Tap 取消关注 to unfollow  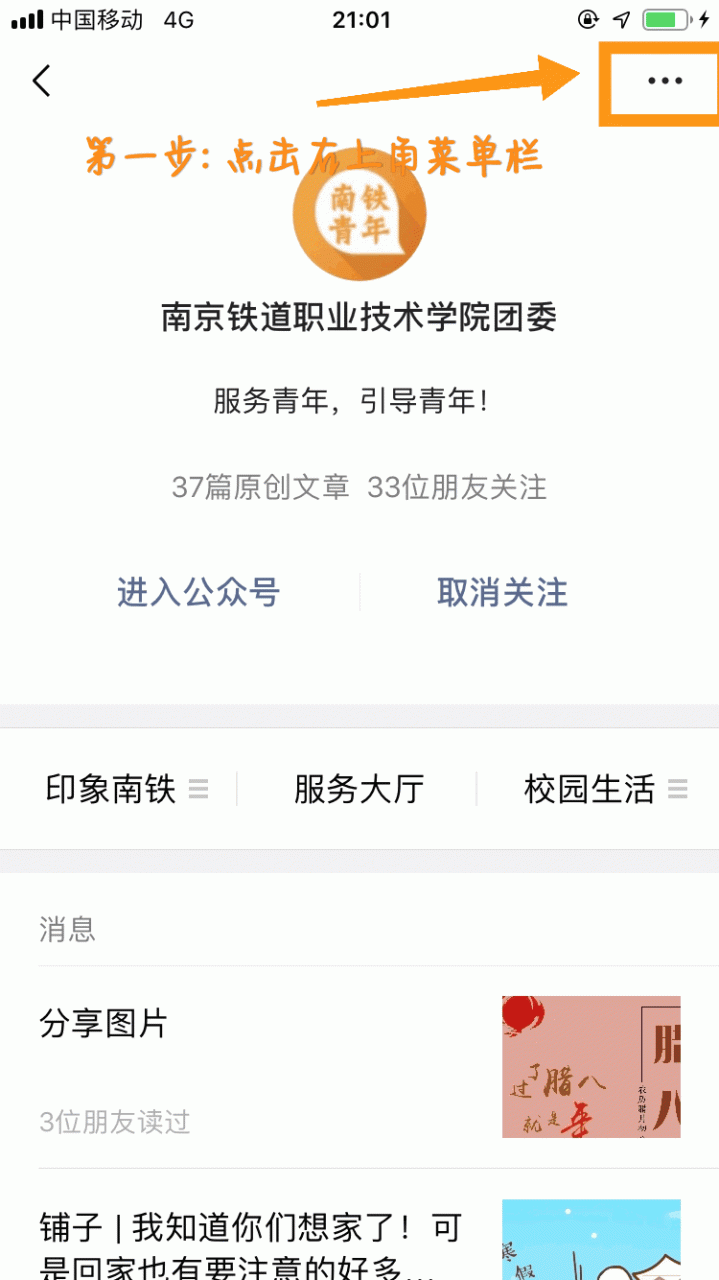[502, 592]
